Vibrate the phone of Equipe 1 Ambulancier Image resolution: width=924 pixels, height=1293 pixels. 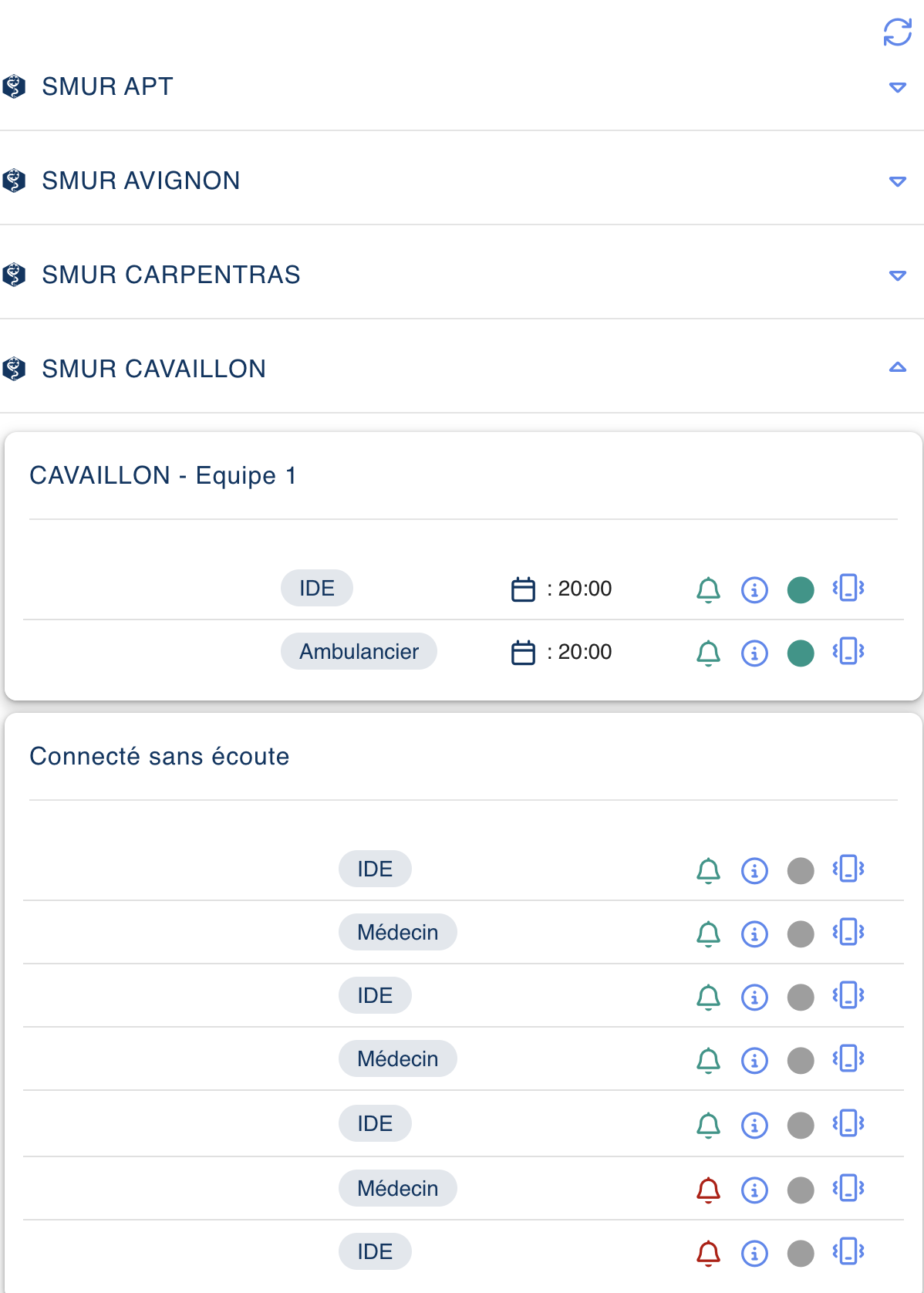pos(848,652)
